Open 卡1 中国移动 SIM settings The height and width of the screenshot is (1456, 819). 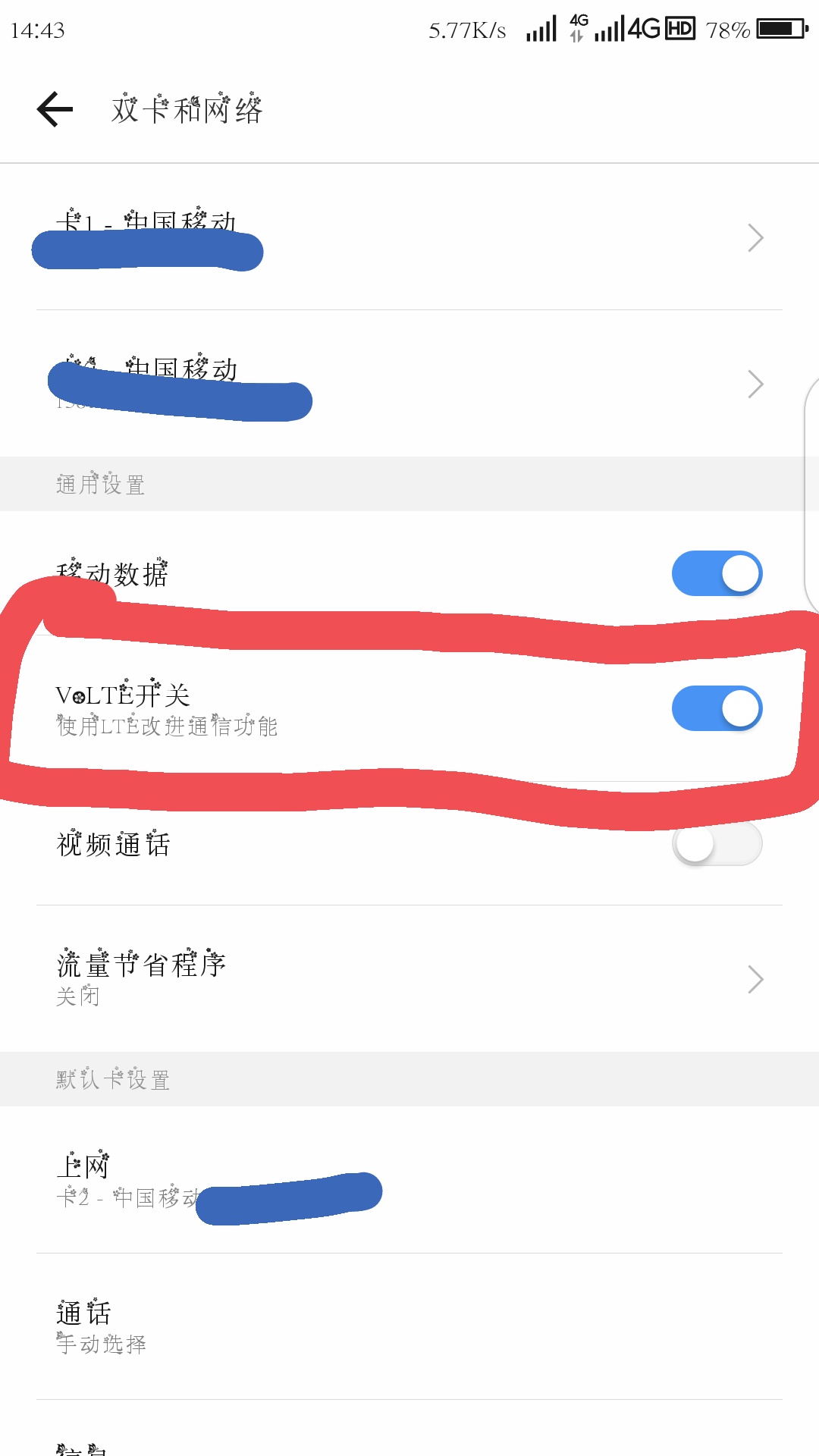[409, 237]
